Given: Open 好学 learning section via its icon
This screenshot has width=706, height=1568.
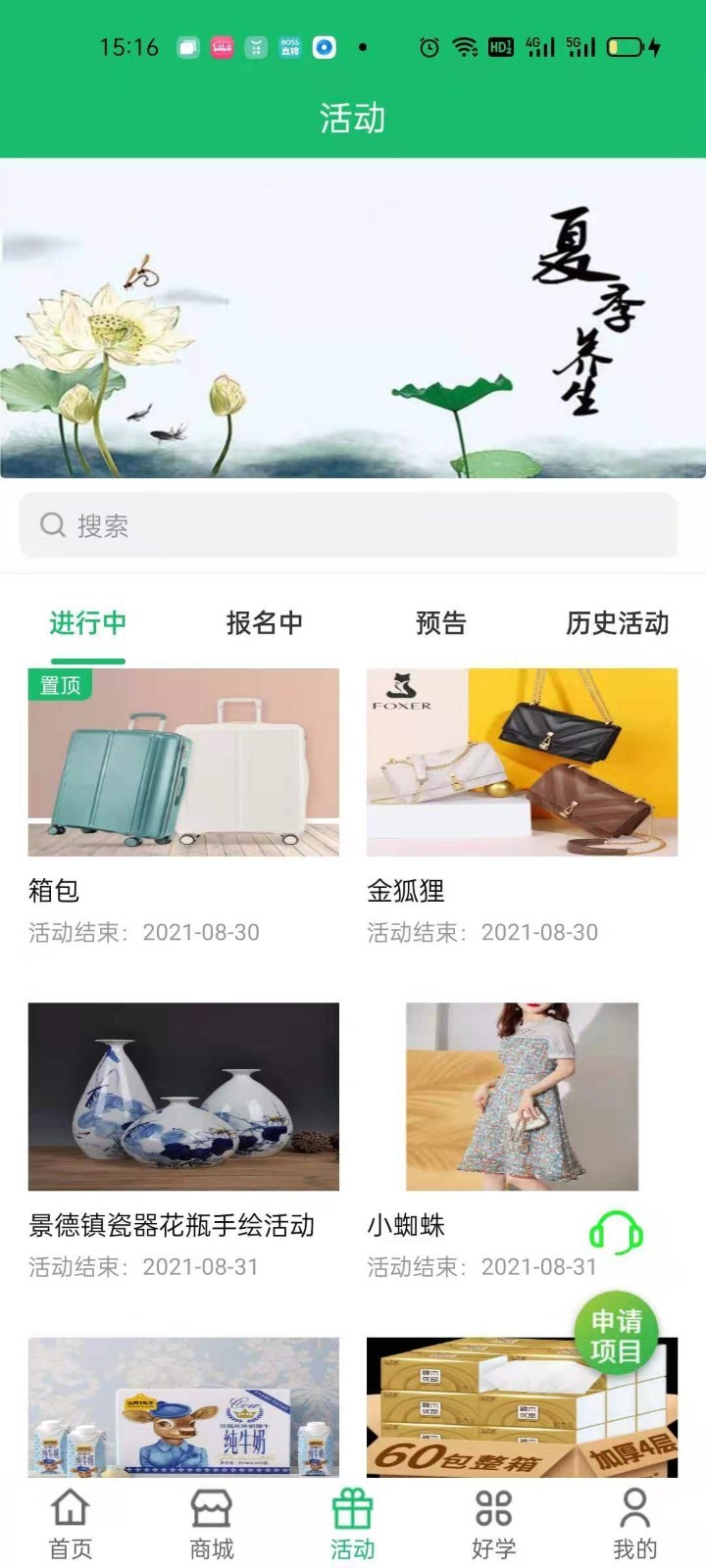Looking at the screenshot, I should pos(494,1514).
